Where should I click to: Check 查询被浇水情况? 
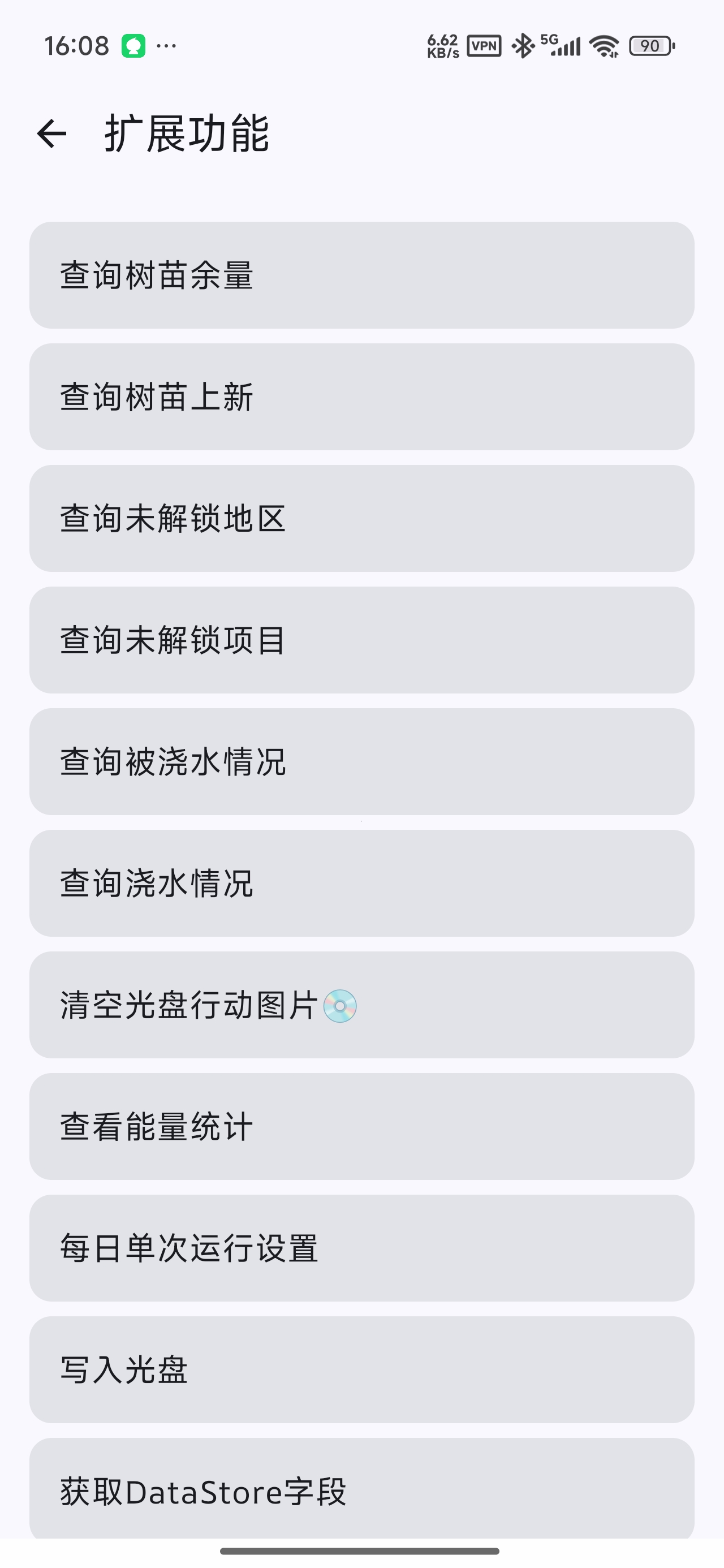pyautogui.click(x=361, y=761)
